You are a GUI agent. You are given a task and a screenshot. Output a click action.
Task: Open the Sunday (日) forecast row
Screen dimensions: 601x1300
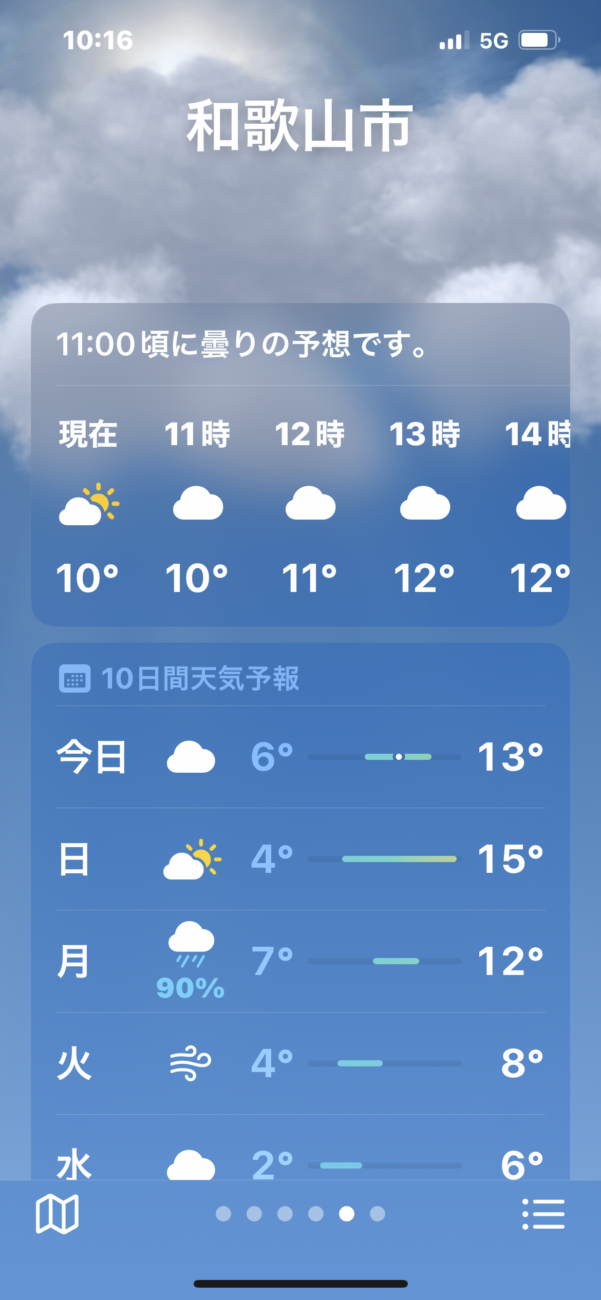[x=300, y=859]
